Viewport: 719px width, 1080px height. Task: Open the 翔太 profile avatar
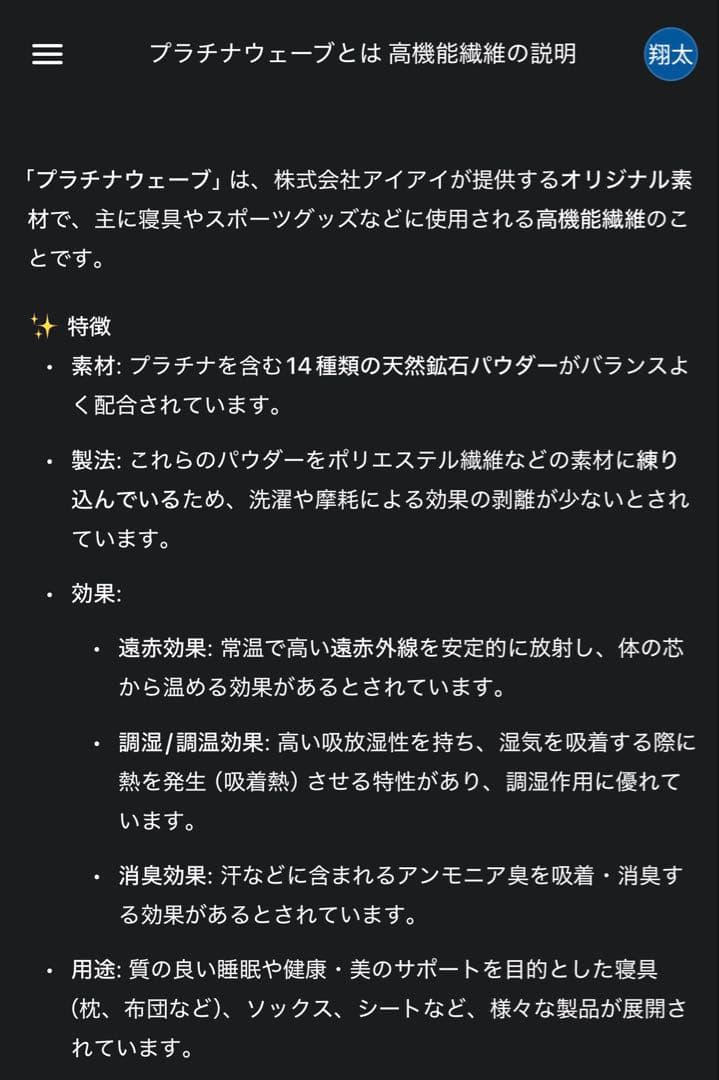[670, 54]
